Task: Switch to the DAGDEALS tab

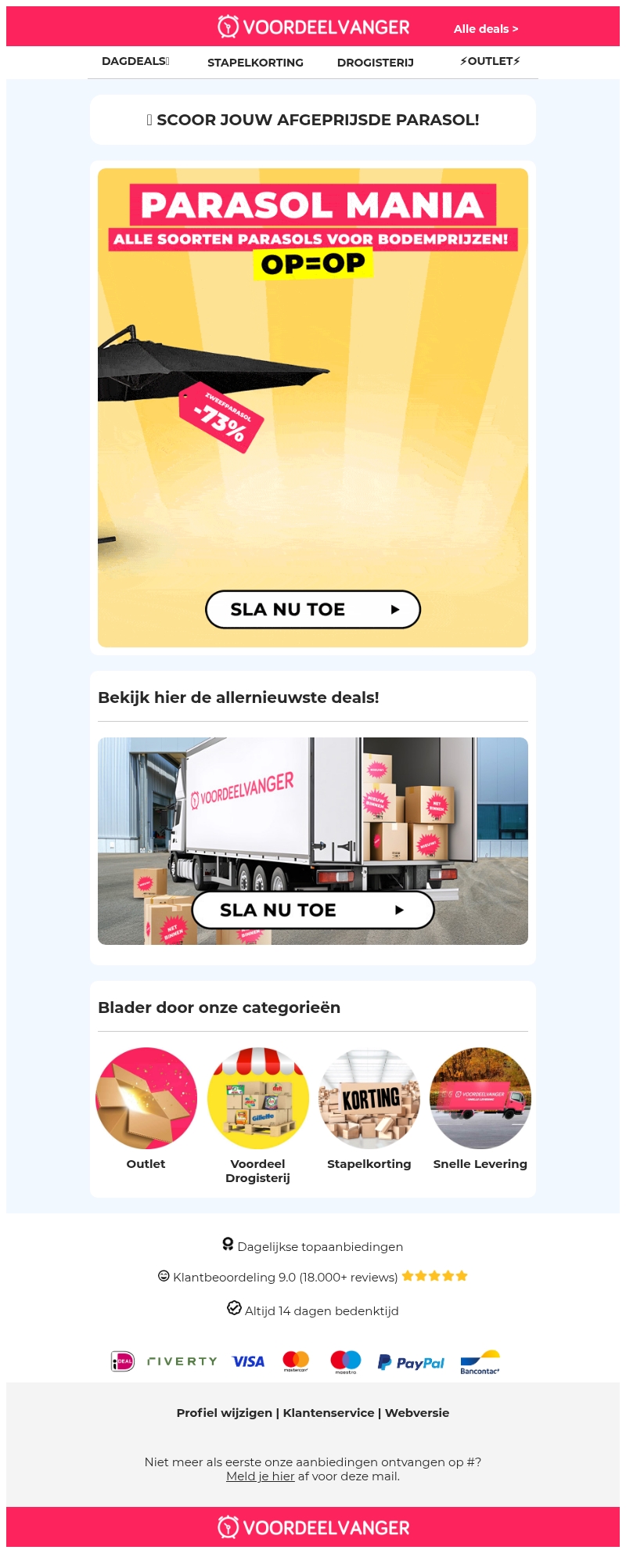Action: pyautogui.click(x=135, y=62)
